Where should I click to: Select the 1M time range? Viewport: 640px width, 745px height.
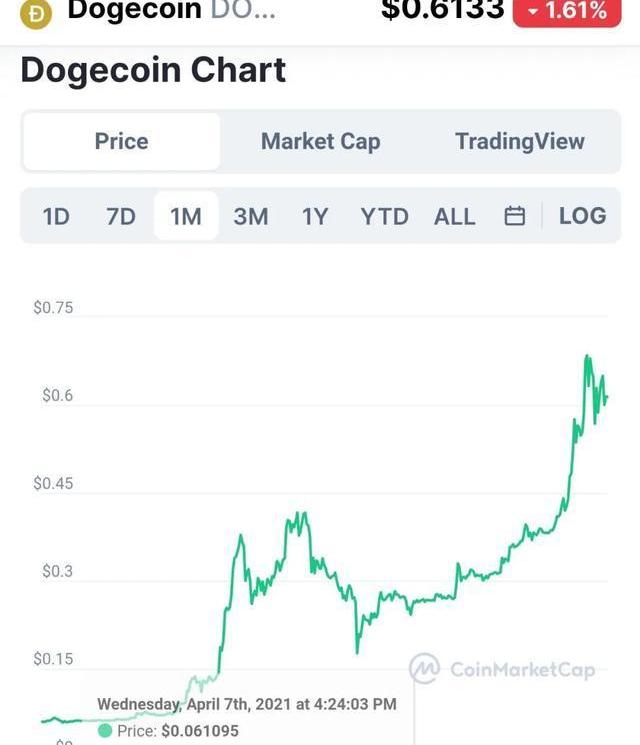[186, 216]
